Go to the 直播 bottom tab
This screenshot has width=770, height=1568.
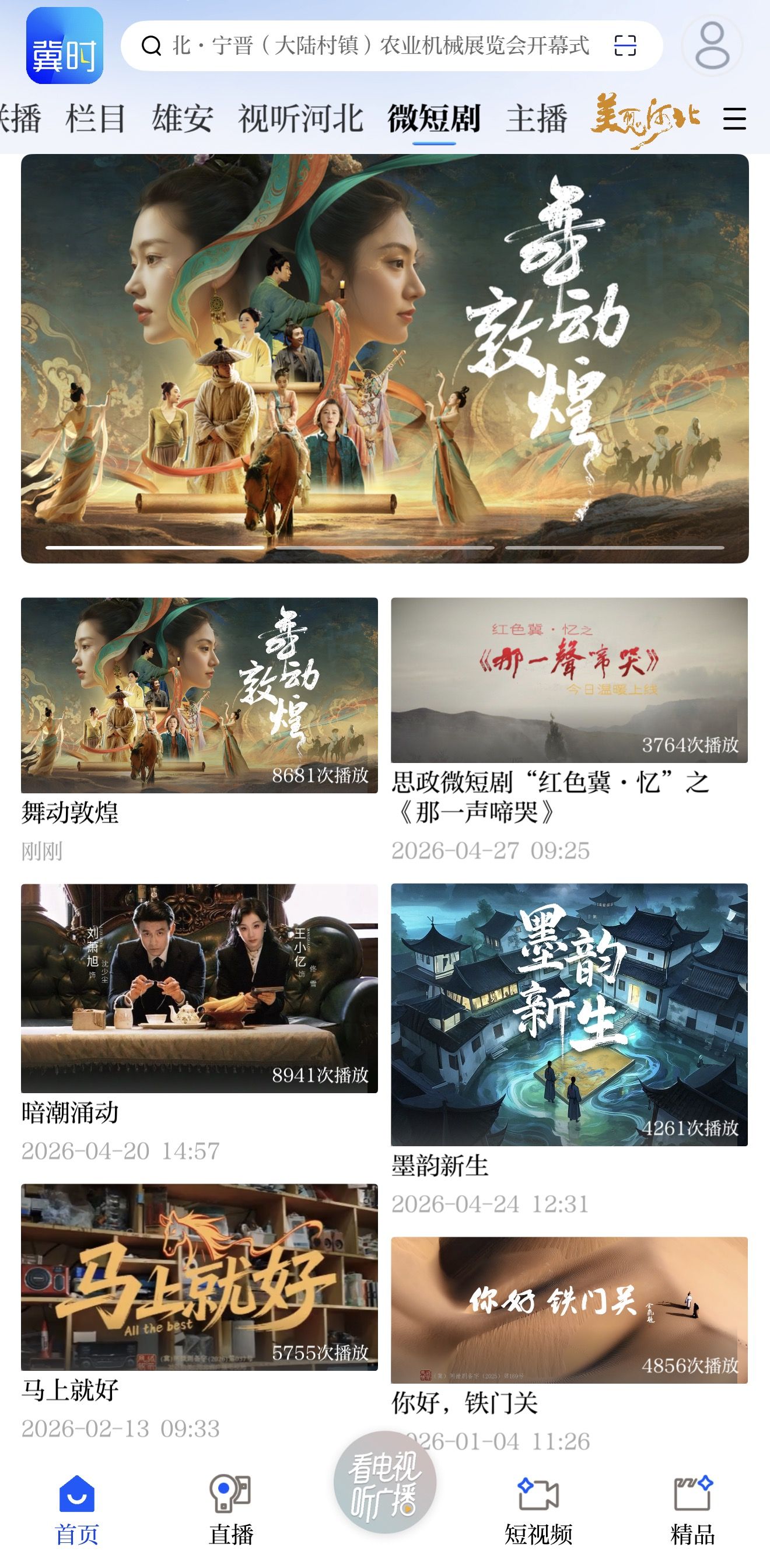click(230, 1508)
